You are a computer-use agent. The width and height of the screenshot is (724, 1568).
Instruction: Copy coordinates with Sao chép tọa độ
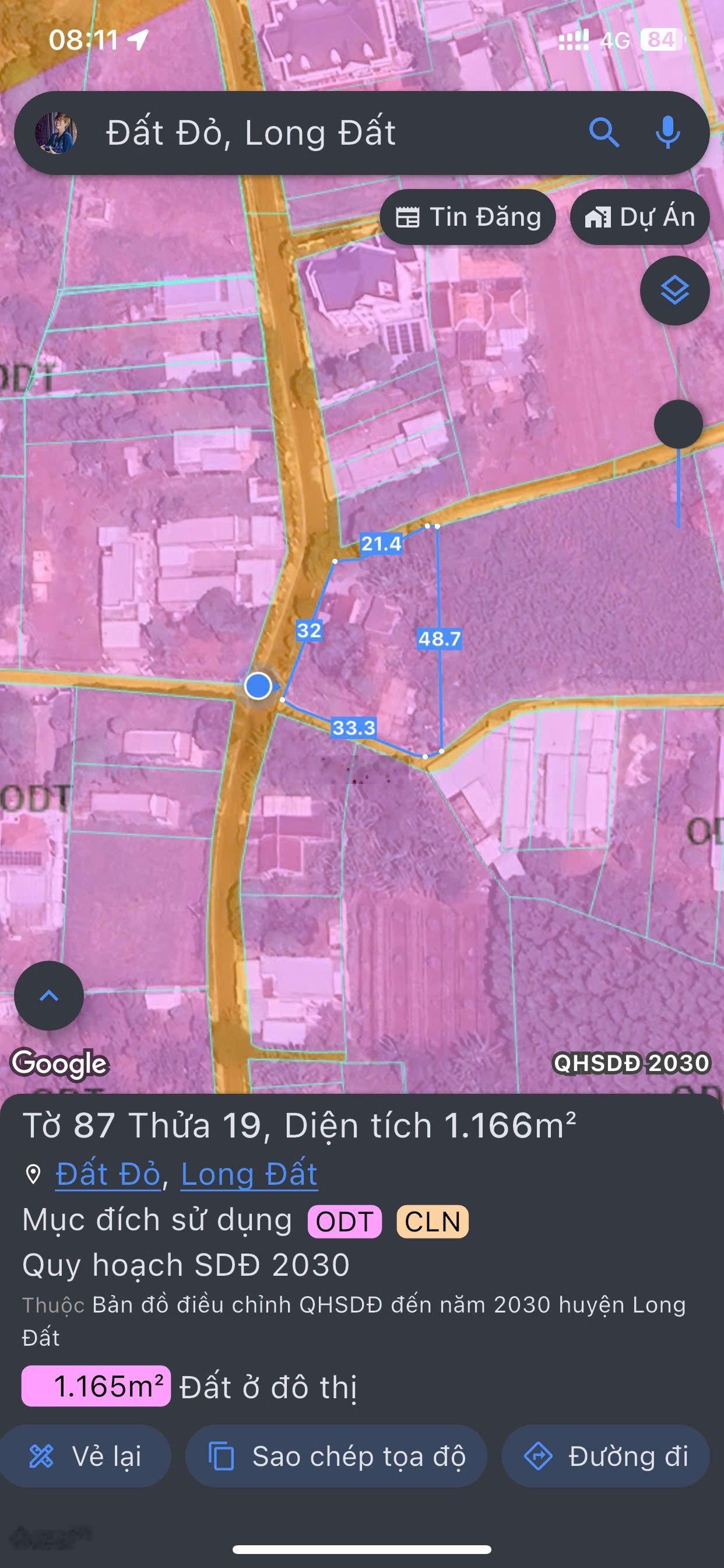click(x=336, y=1457)
